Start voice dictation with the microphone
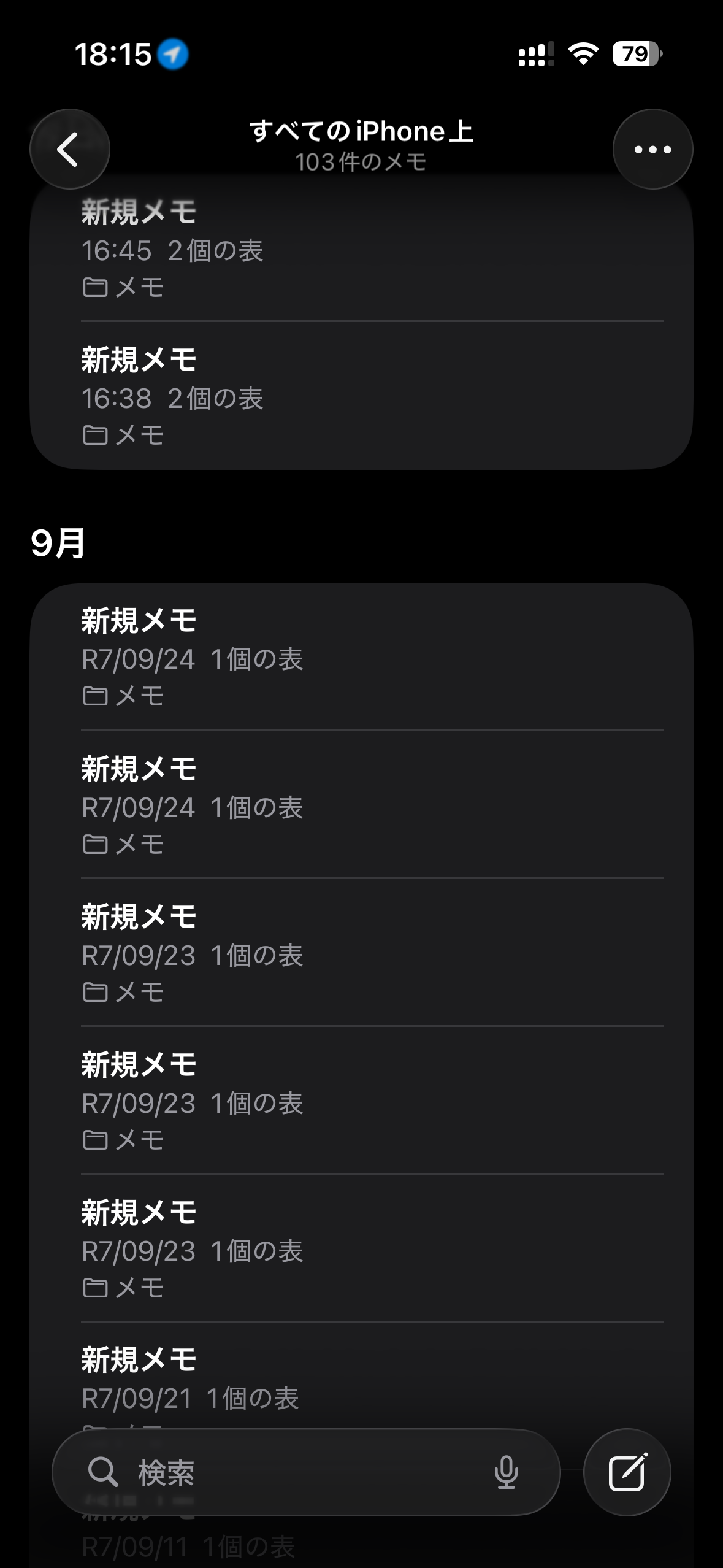 [x=506, y=1472]
